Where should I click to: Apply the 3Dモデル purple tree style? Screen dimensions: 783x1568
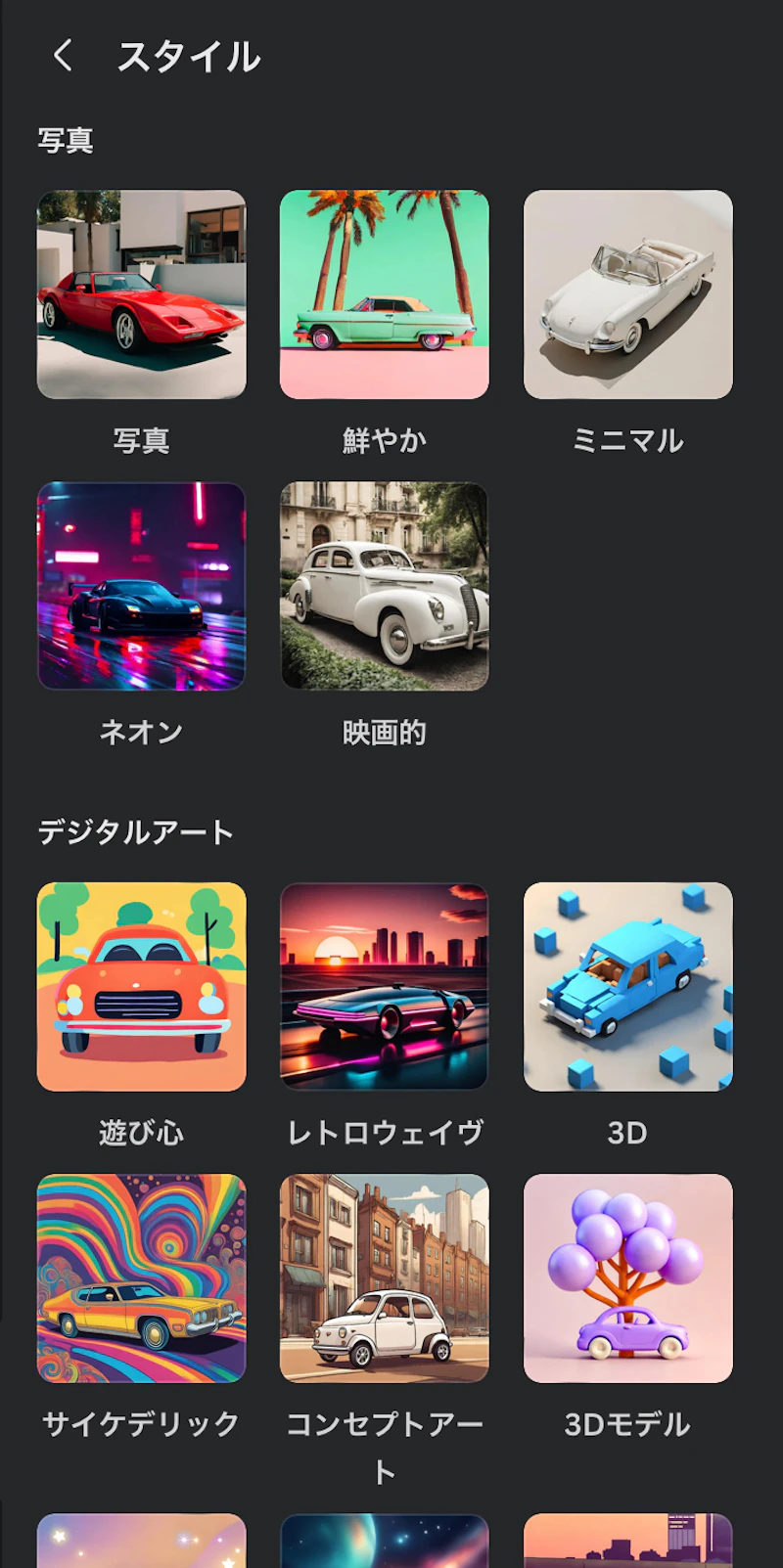[627, 1277]
